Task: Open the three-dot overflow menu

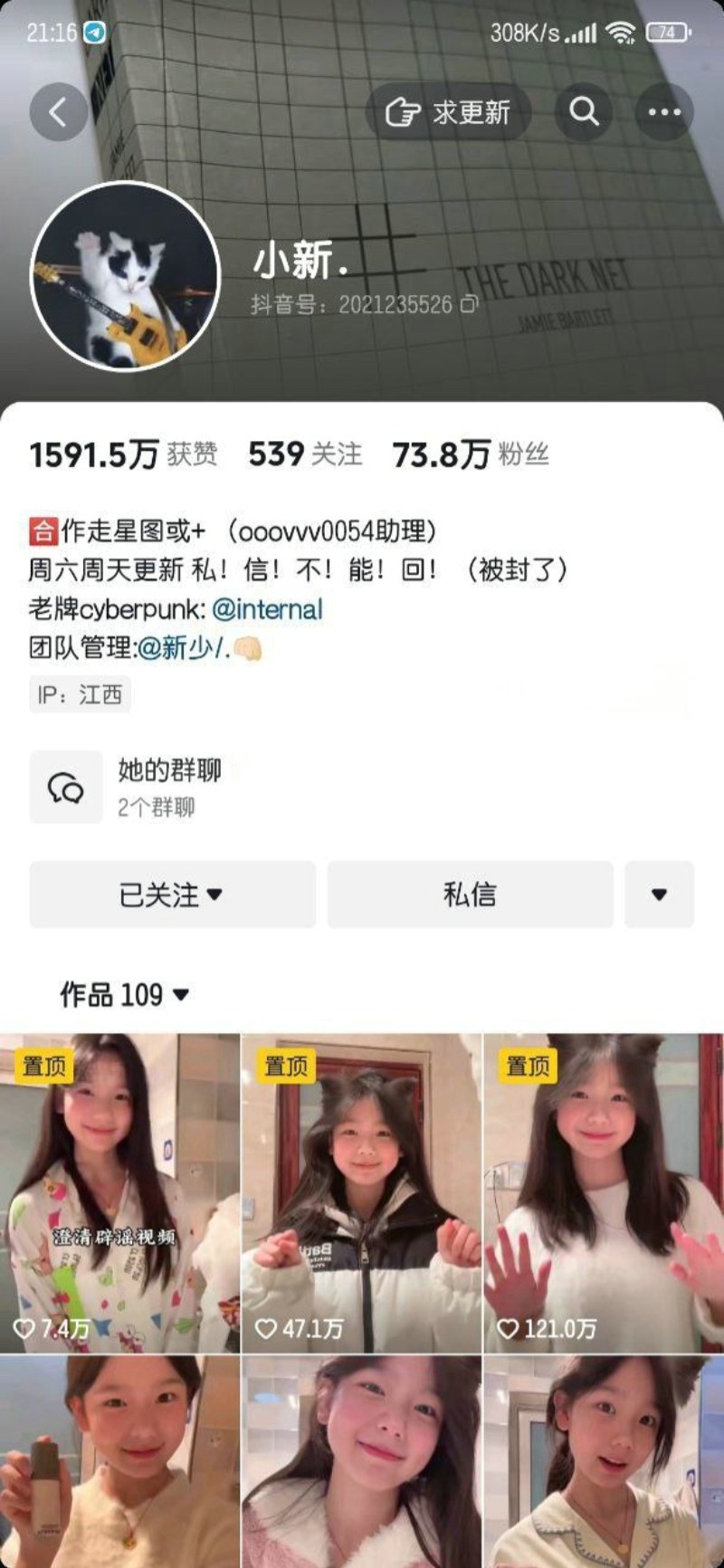Action: [x=664, y=112]
